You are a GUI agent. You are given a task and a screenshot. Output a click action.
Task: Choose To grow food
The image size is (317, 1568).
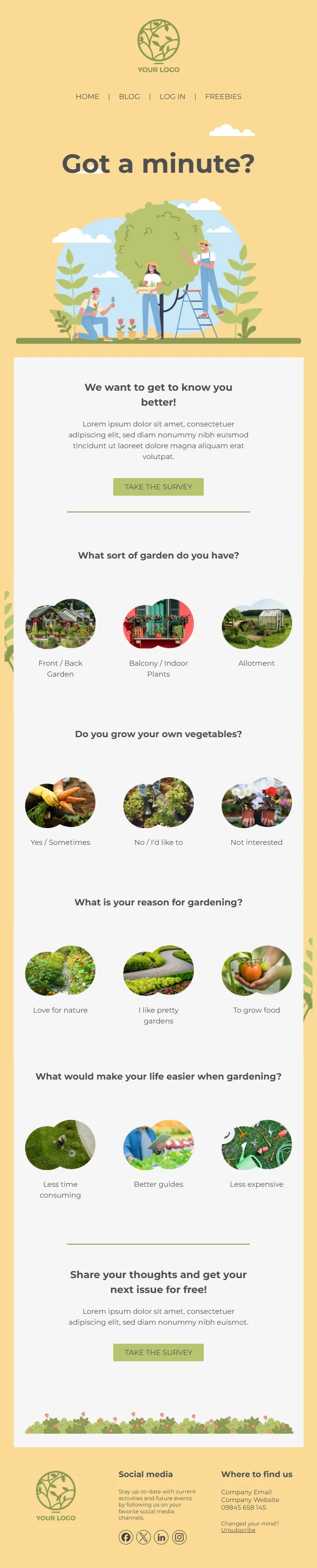click(257, 971)
